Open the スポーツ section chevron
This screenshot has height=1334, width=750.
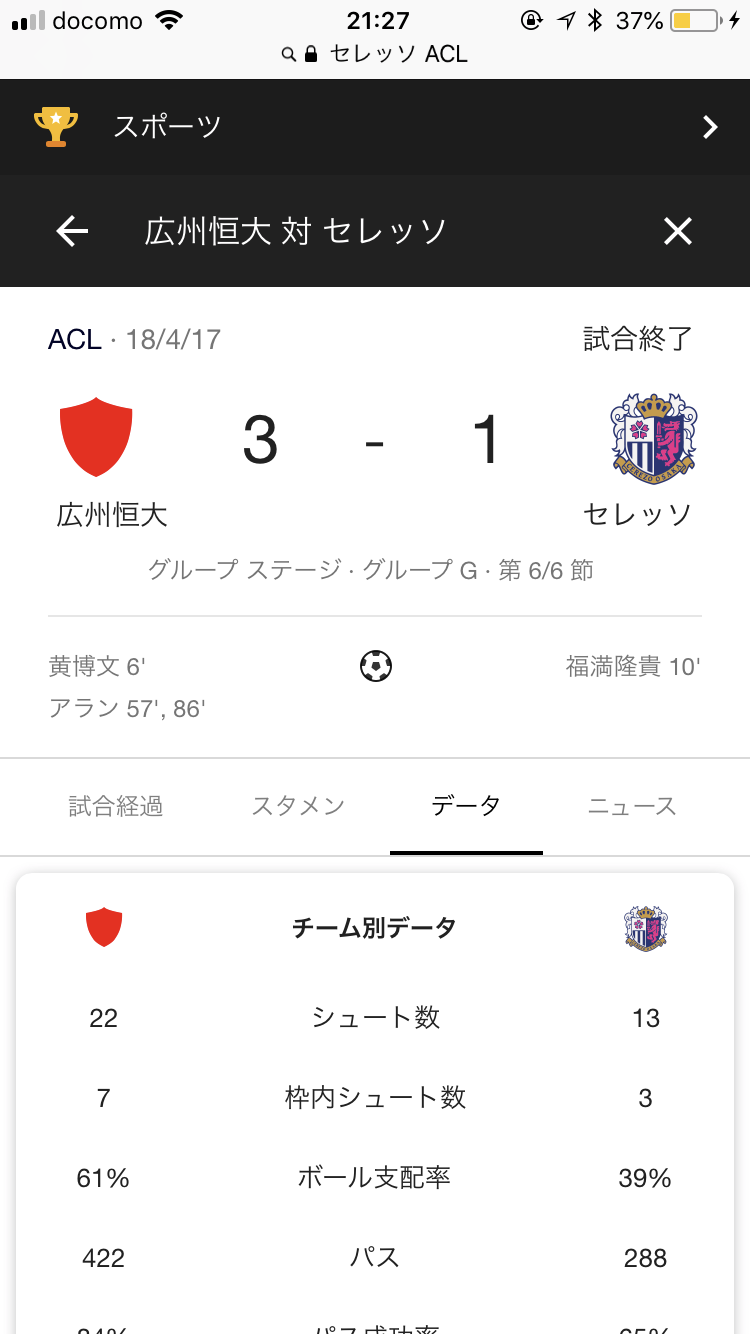pyautogui.click(x=710, y=127)
